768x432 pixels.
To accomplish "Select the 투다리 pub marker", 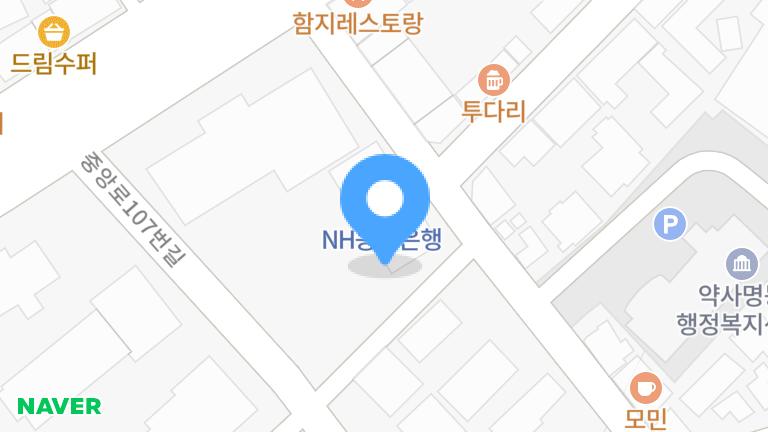I will pyautogui.click(x=493, y=79).
